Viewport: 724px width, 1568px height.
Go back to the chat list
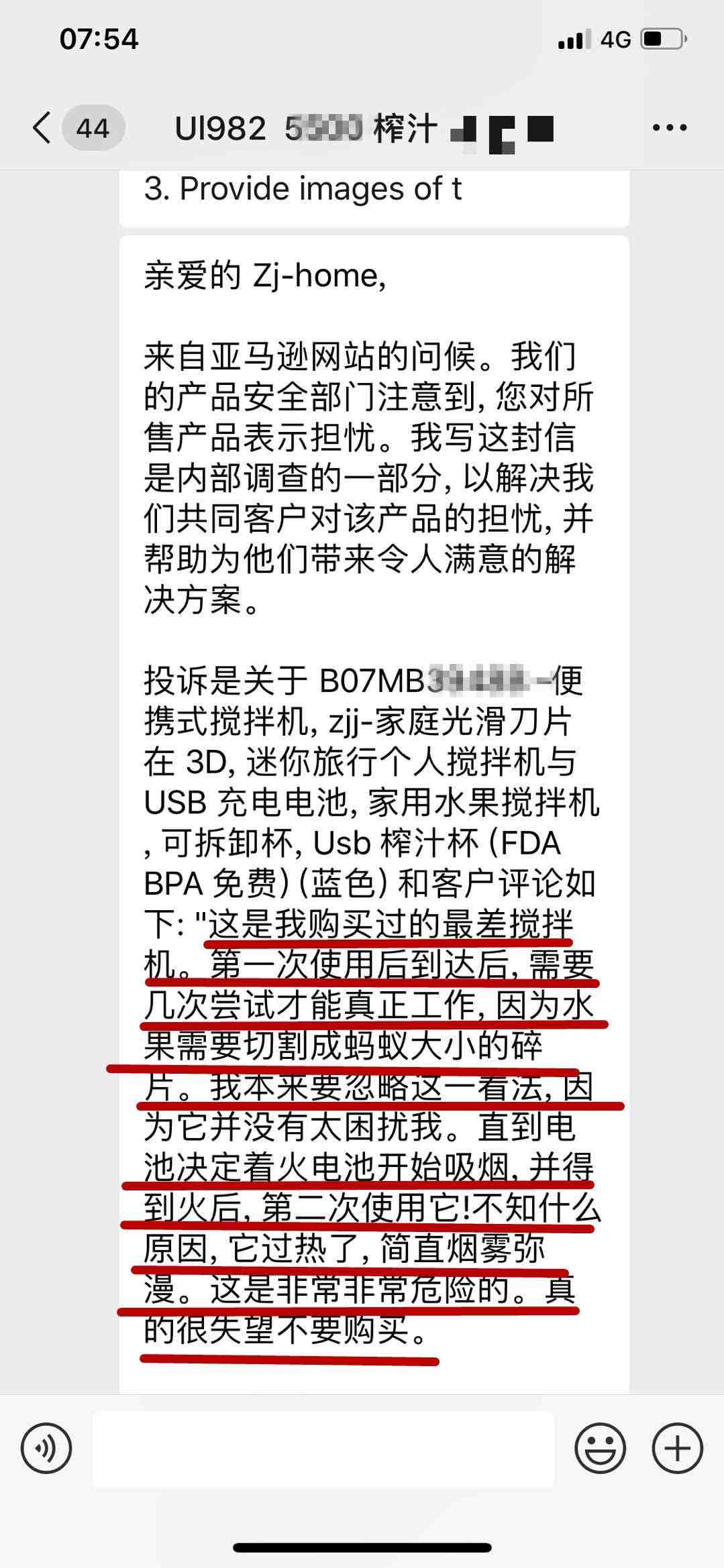pyautogui.click(x=43, y=127)
